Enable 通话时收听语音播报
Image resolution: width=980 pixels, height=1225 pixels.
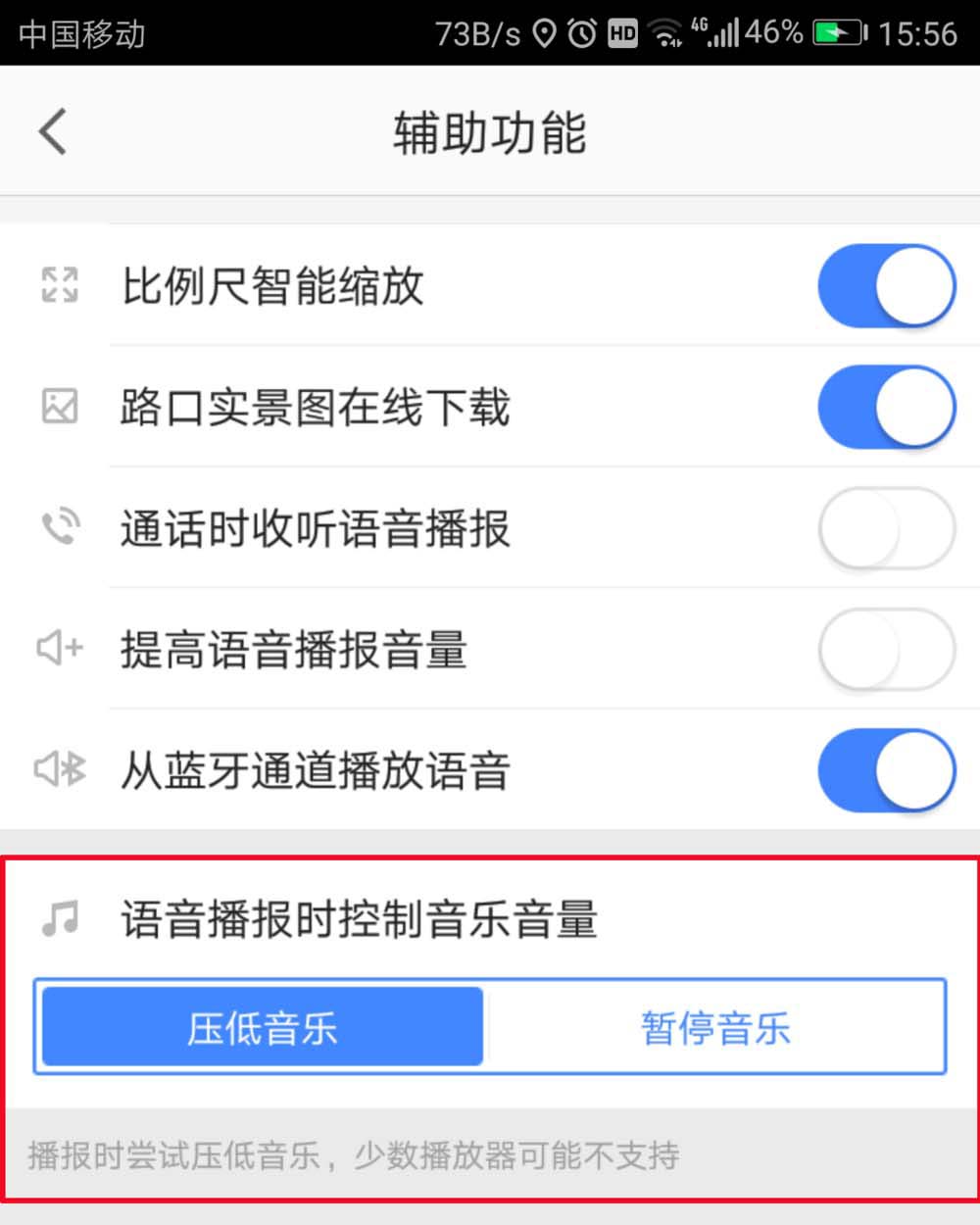pos(886,529)
